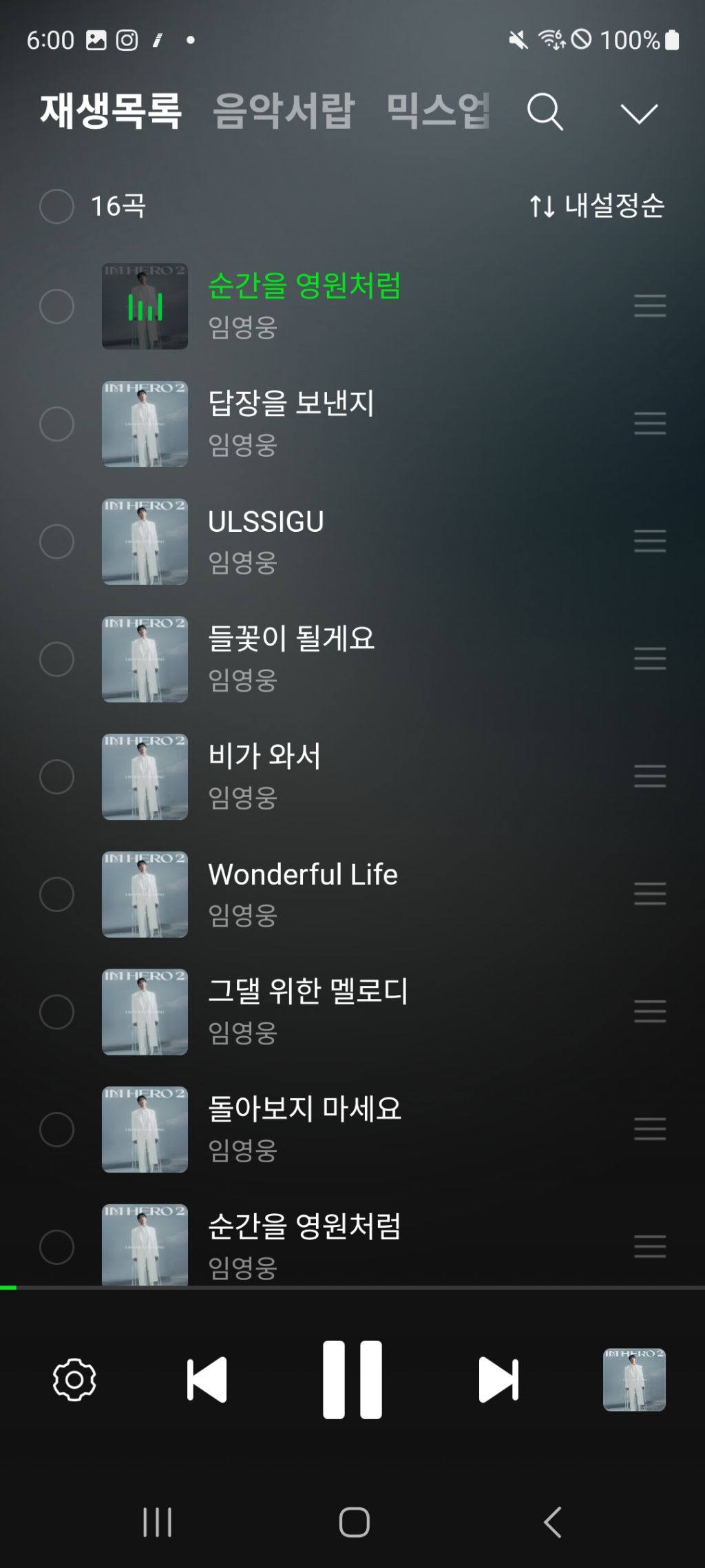Open the 내설정순 sort option
The height and width of the screenshot is (1568, 705).
[597, 205]
